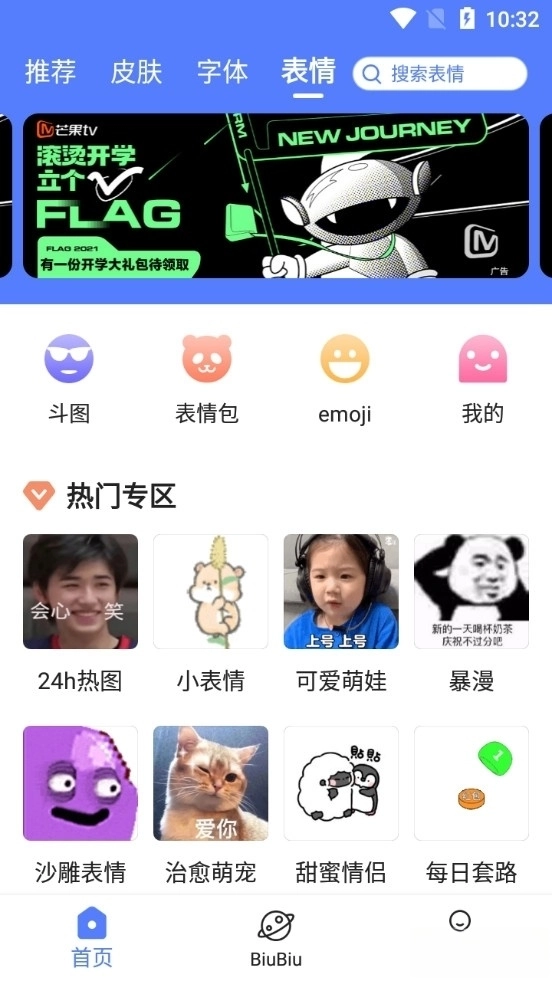The width and height of the screenshot is (552, 981).
Task: Go to 我的 stickers
Action: click(x=483, y=379)
